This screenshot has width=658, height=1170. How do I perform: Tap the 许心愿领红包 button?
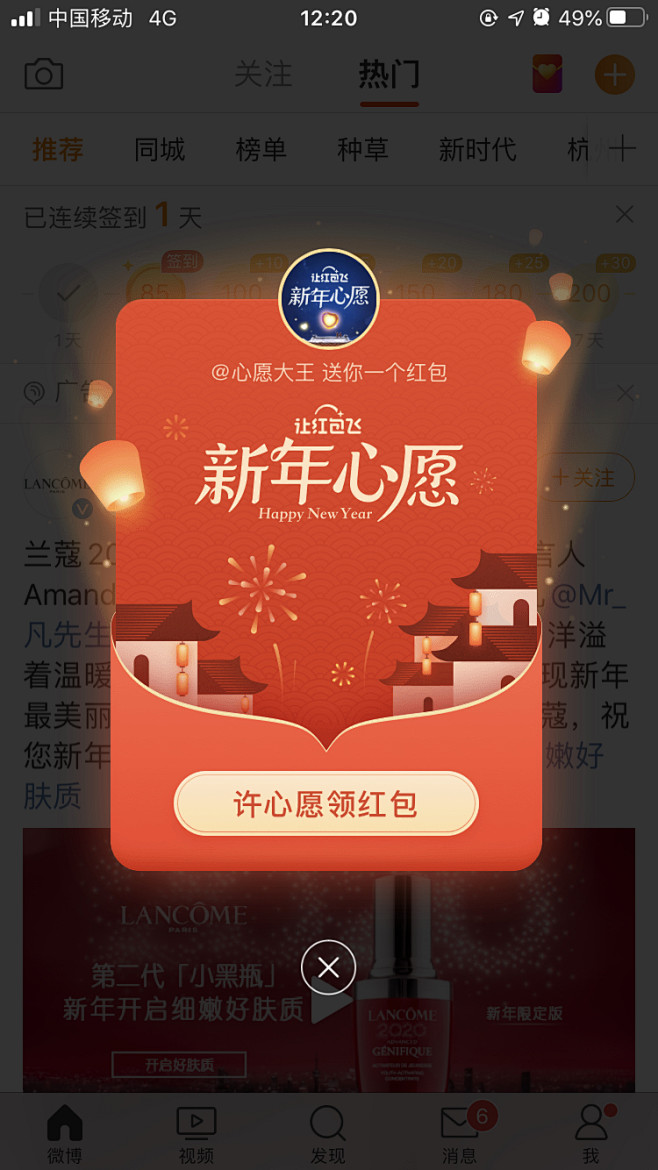coord(326,804)
